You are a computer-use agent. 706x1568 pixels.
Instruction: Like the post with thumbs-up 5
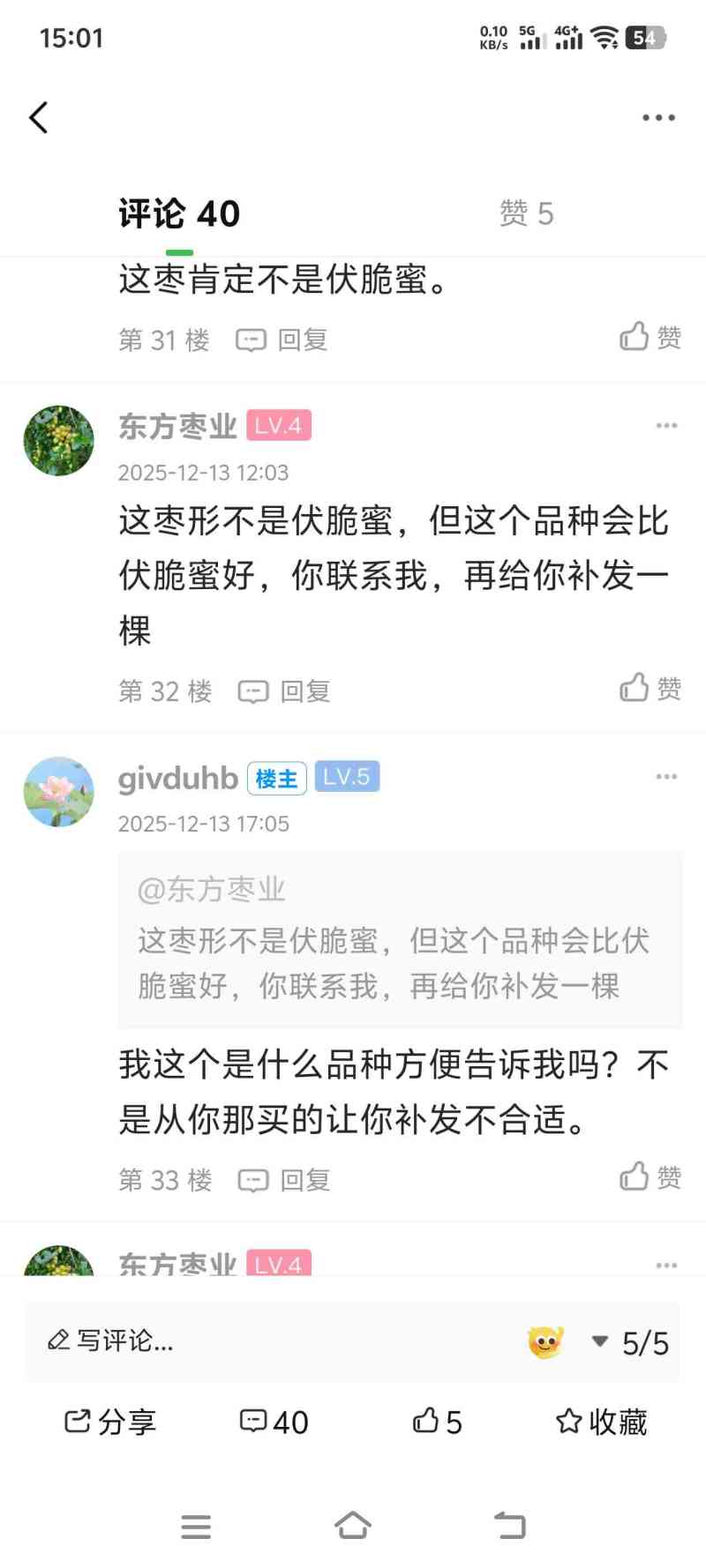pyautogui.click(x=438, y=1422)
